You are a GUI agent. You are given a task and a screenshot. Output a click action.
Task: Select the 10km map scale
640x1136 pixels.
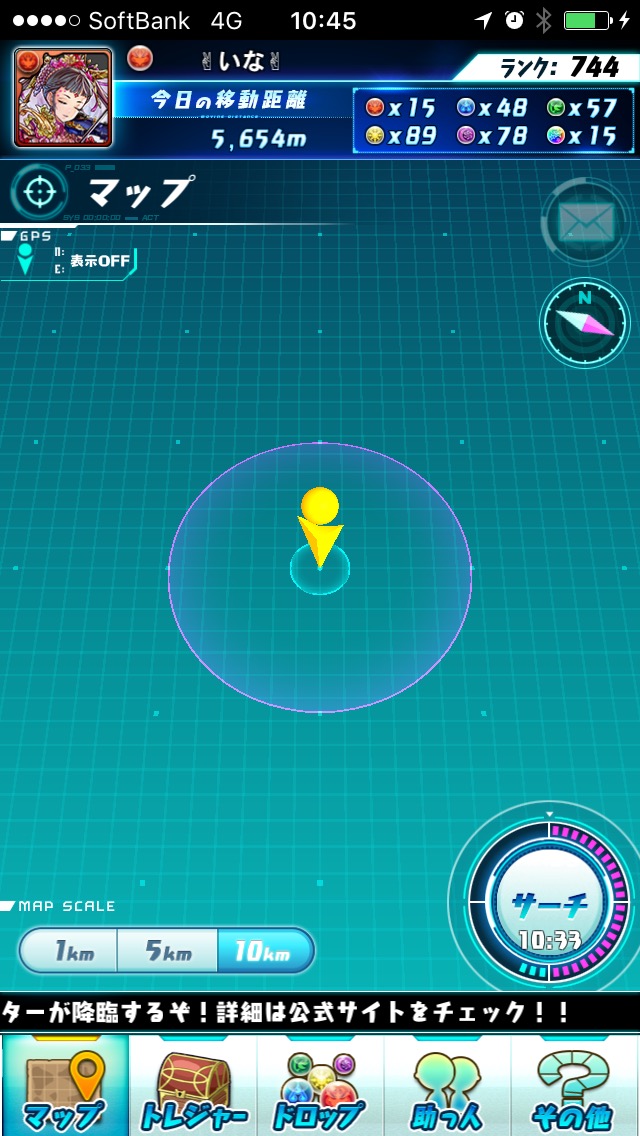[x=265, y=951]
